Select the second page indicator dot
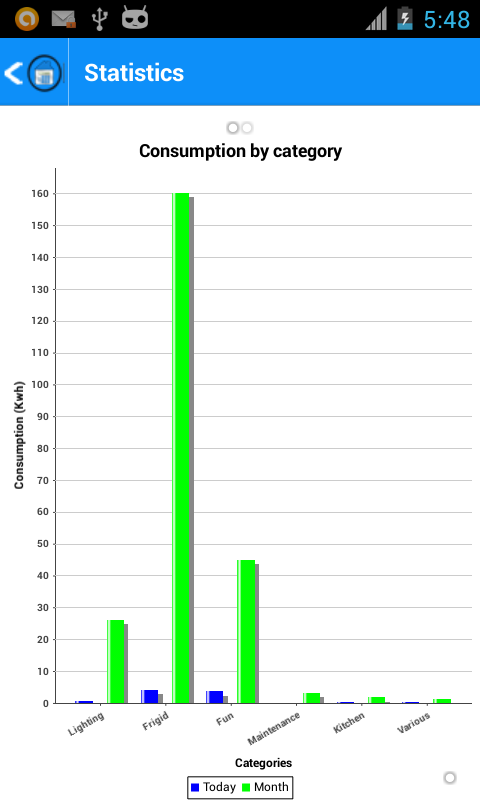 [x=247, y=128]
